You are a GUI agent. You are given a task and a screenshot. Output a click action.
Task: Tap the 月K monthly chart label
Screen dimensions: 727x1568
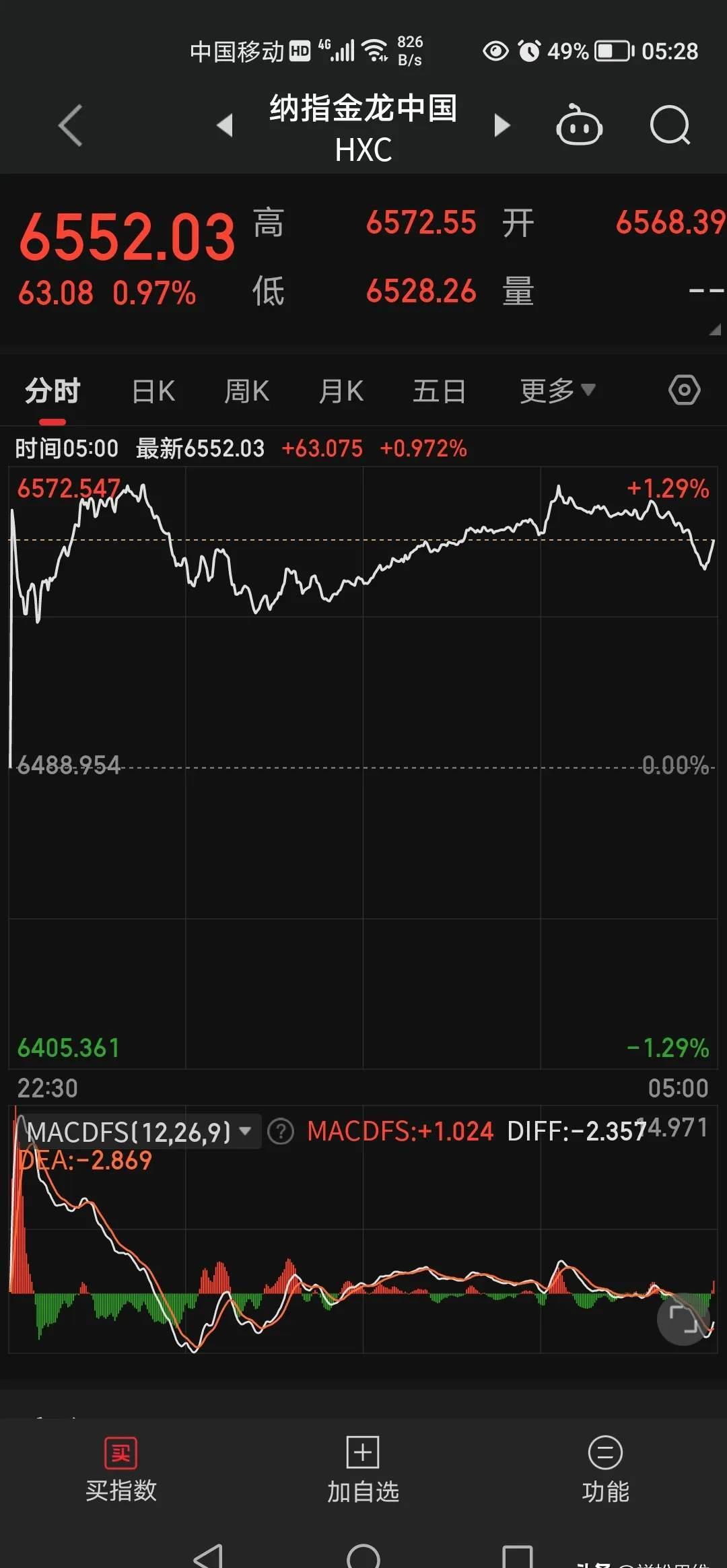[341, 389]
